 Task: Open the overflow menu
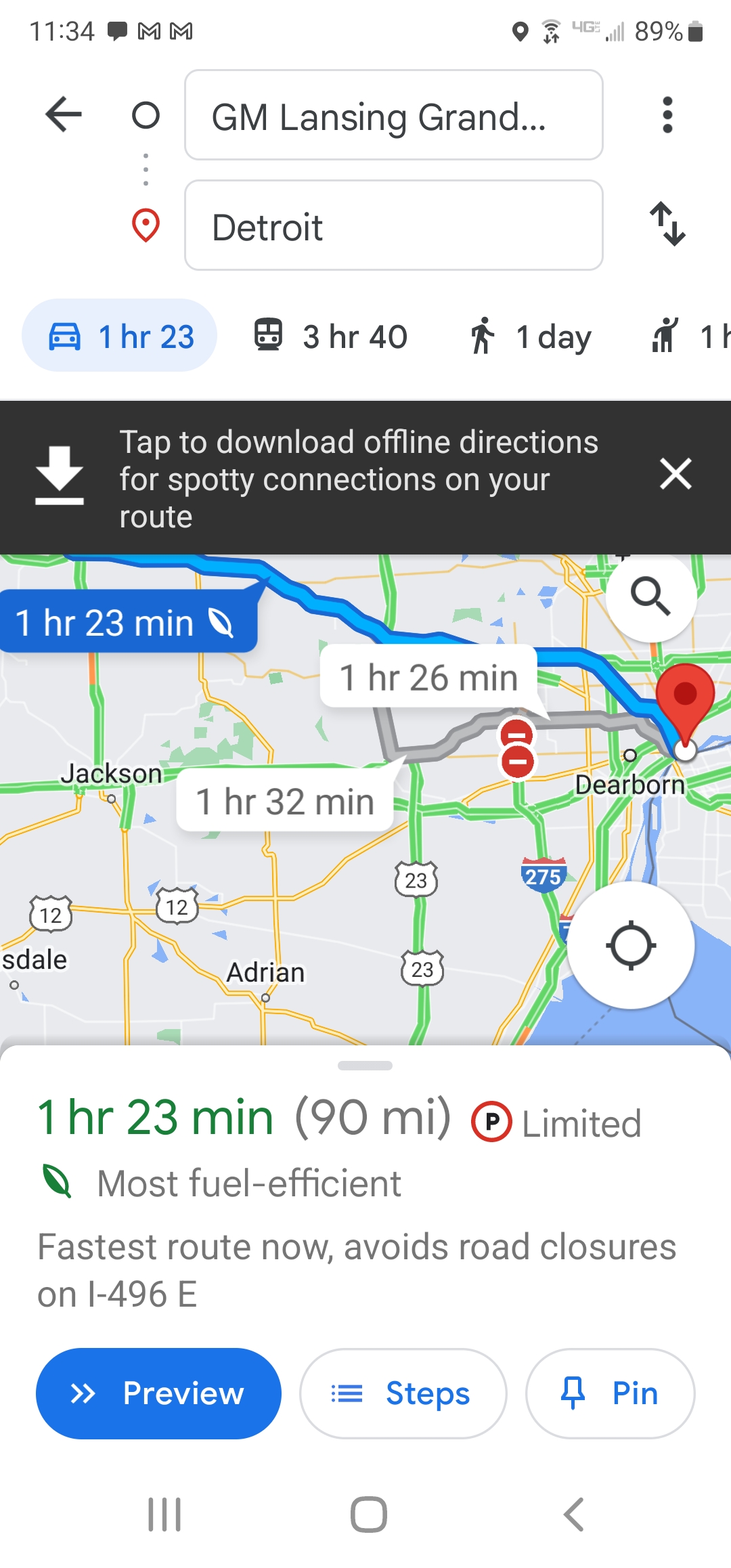click(x=667, y=114)
